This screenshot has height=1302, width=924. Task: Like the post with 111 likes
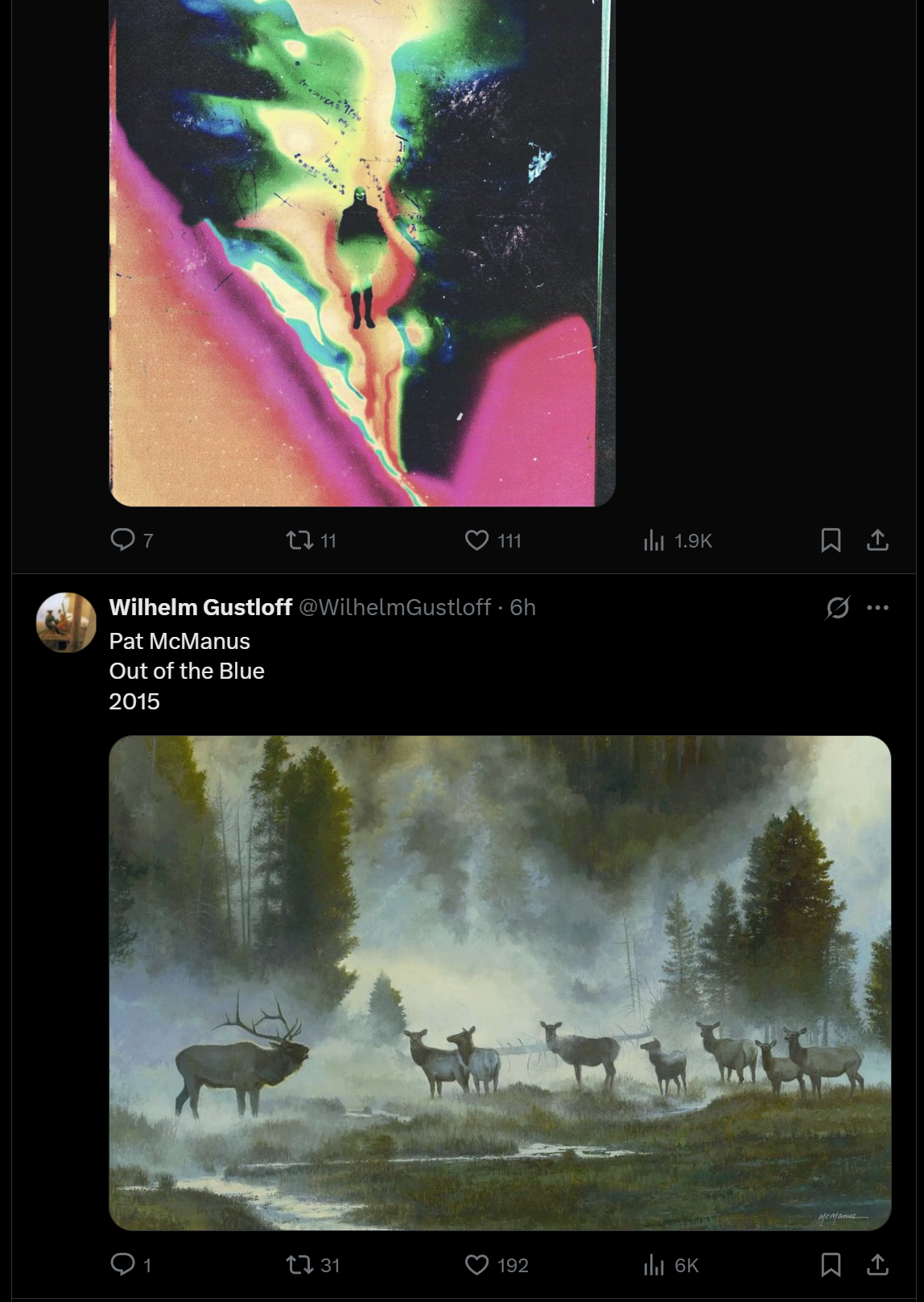(476, 539)
